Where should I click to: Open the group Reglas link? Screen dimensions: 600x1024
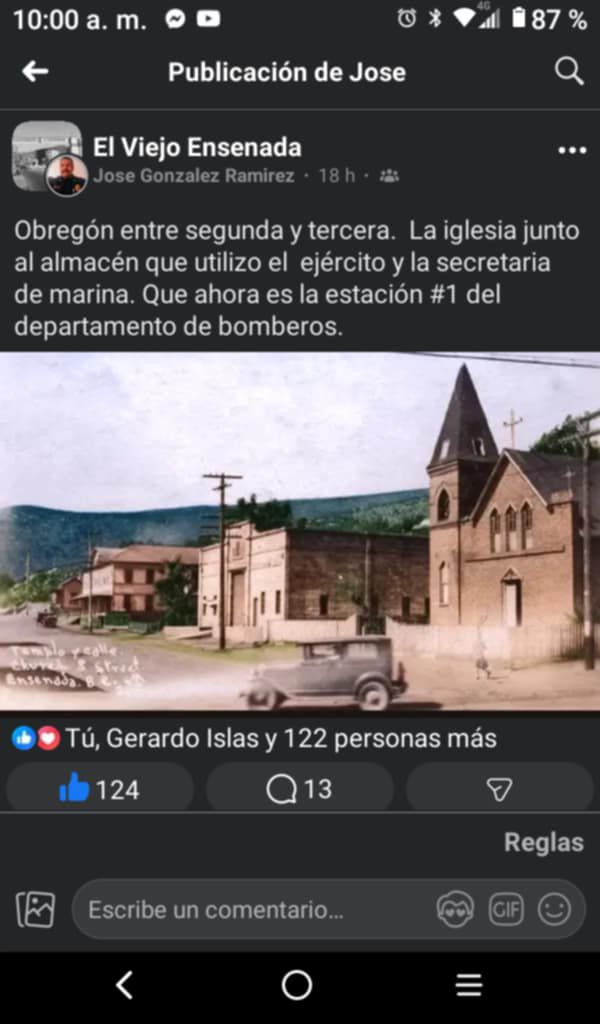point(543,842)
